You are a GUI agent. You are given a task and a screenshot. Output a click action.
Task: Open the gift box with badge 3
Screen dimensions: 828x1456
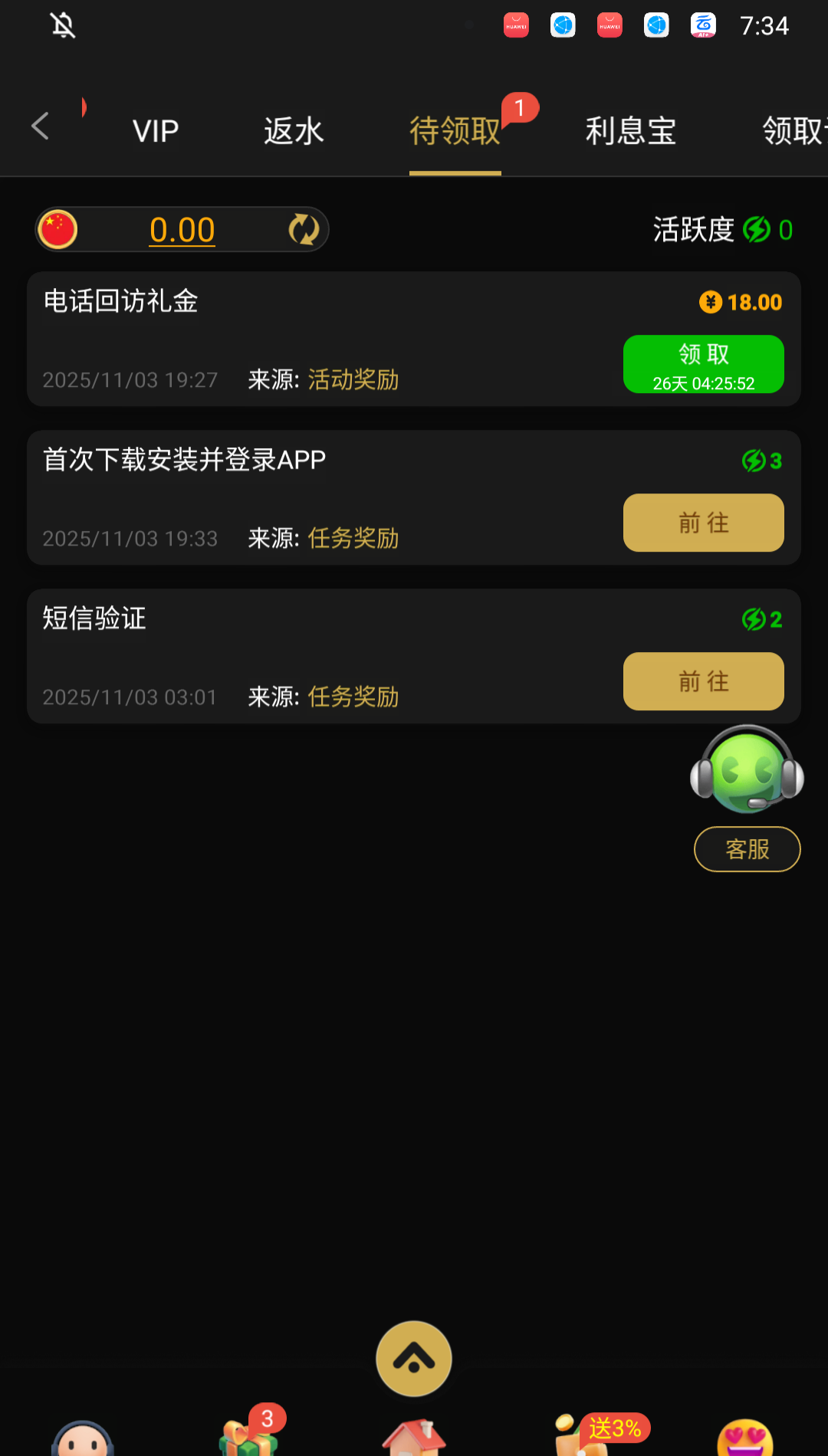click(x=248, y=1436)
